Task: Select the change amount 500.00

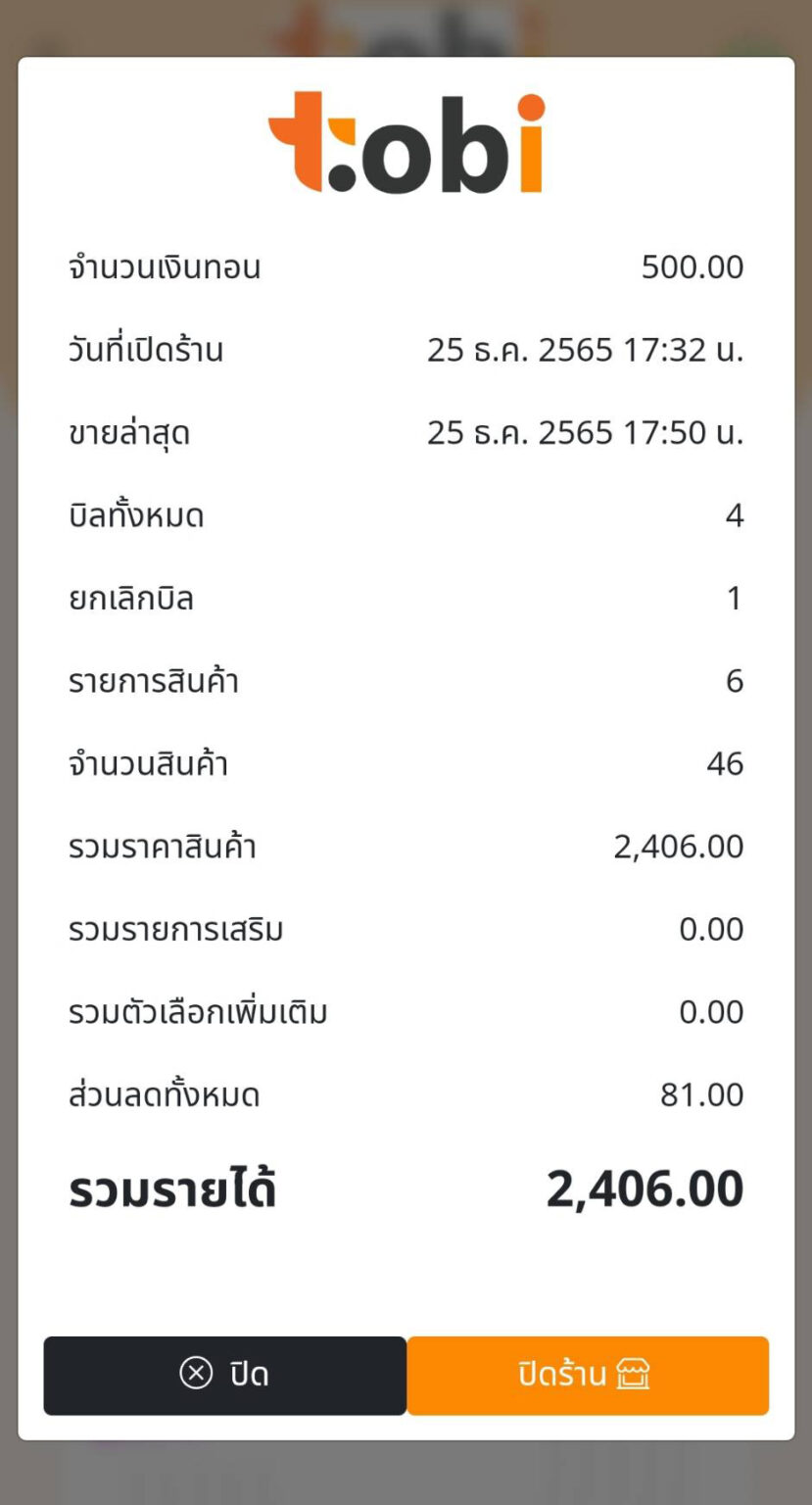Action: (693, 267)
